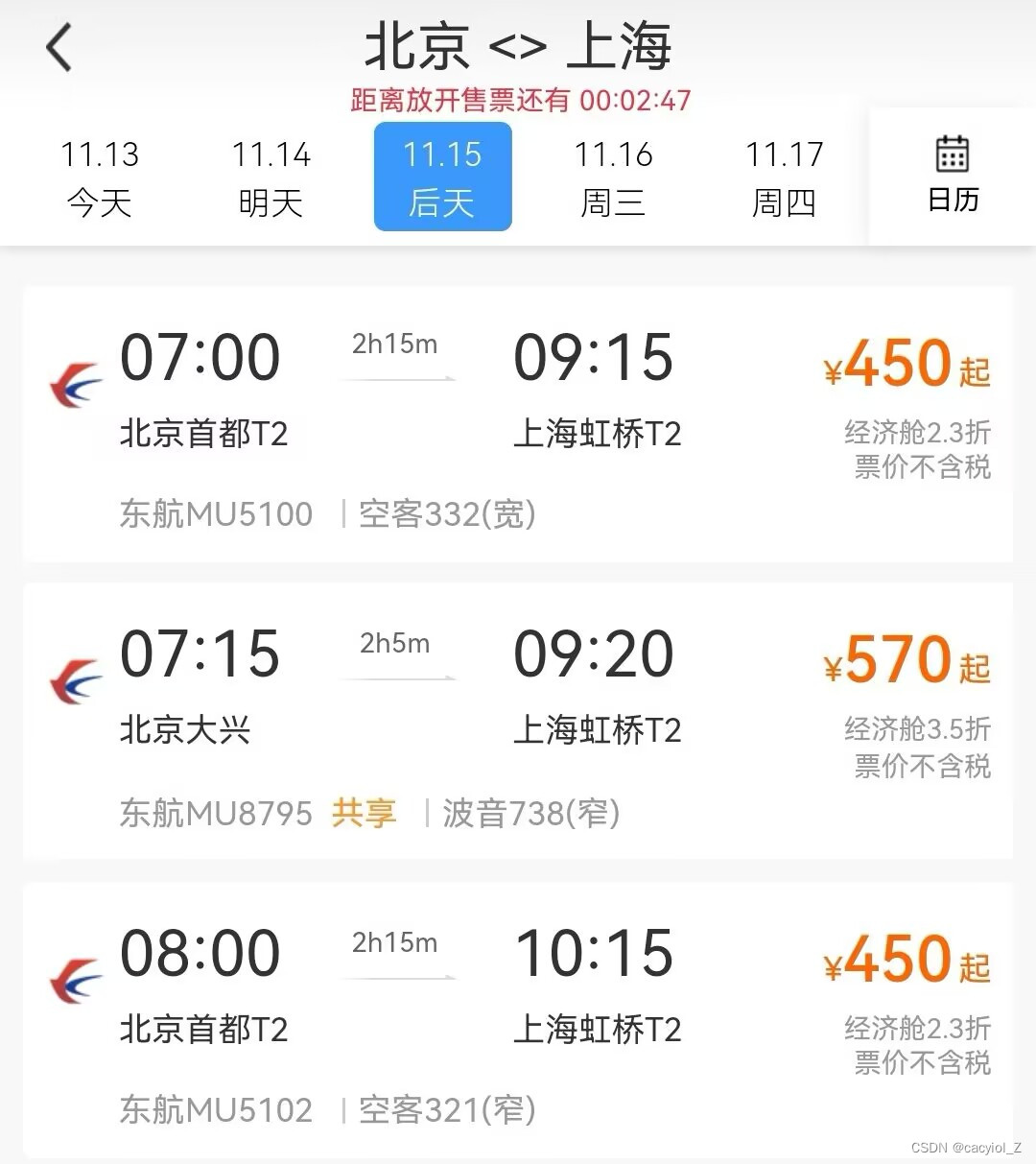This screenshot has width=1036, height=1164.
Task: Select the 11.15 后天 date tab
Action: (442, 178)
